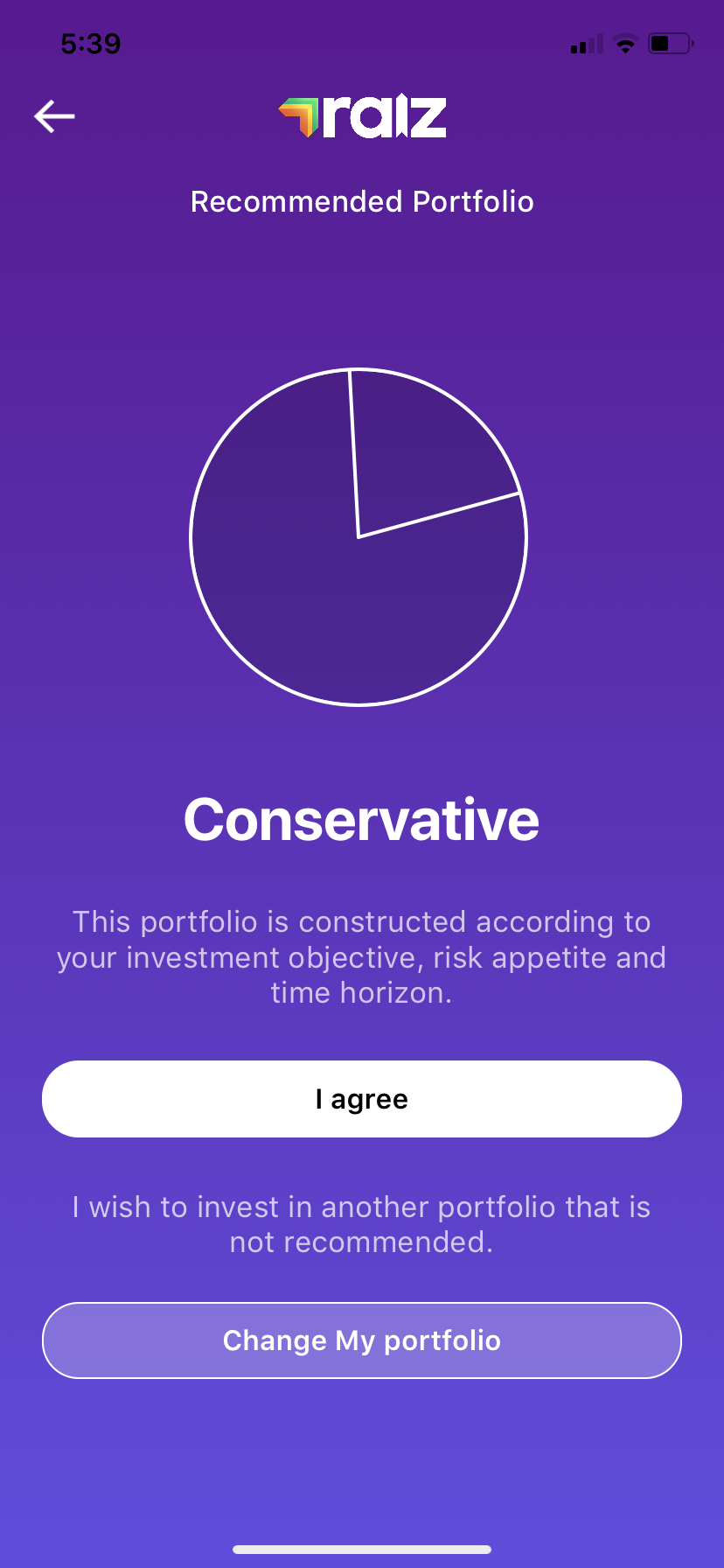Tap the I agree button
Image resolution: width=724 pixels, height=1568 pixels.
362,1099
